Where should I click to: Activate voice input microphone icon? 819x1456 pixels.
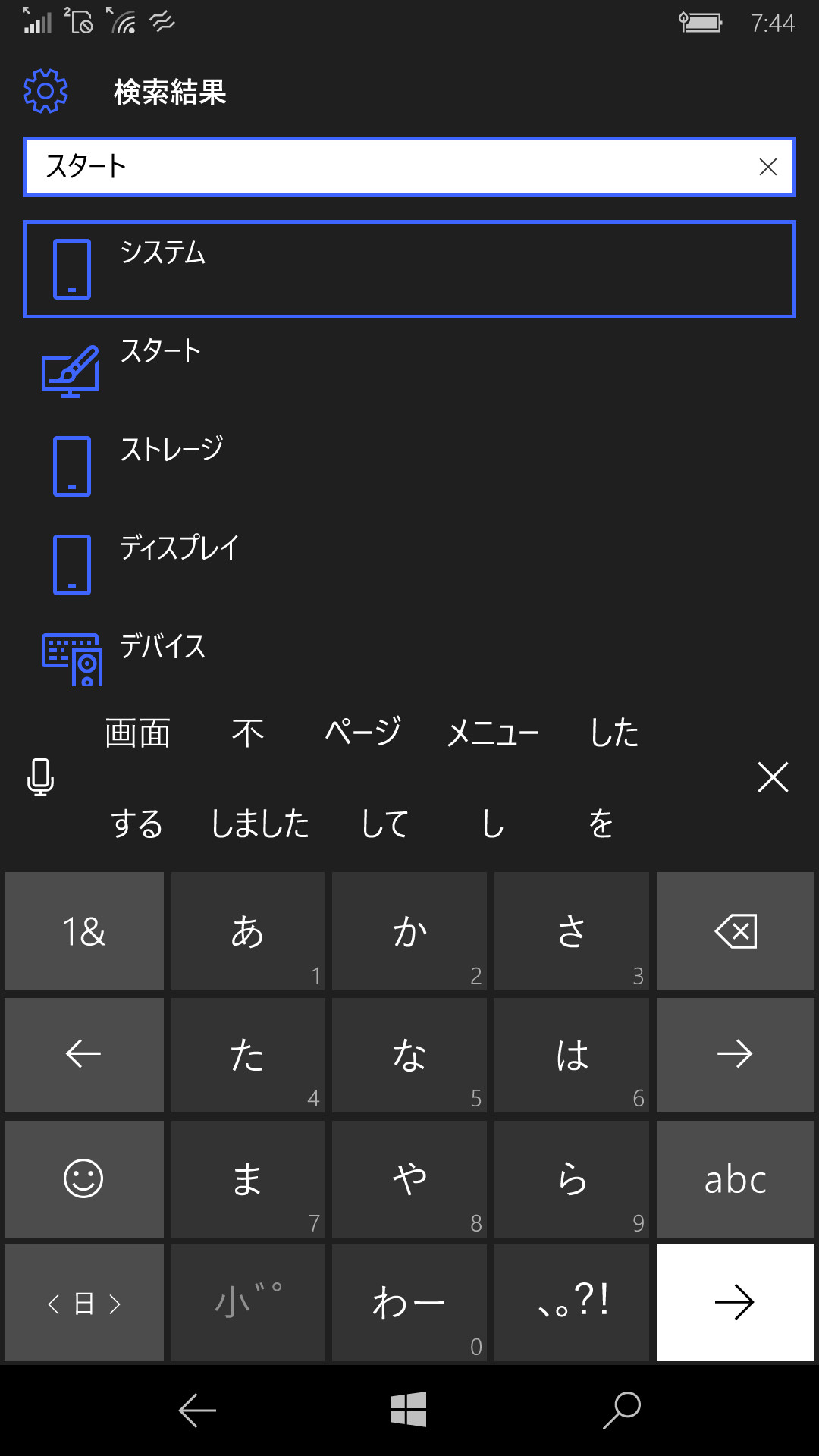40,777
